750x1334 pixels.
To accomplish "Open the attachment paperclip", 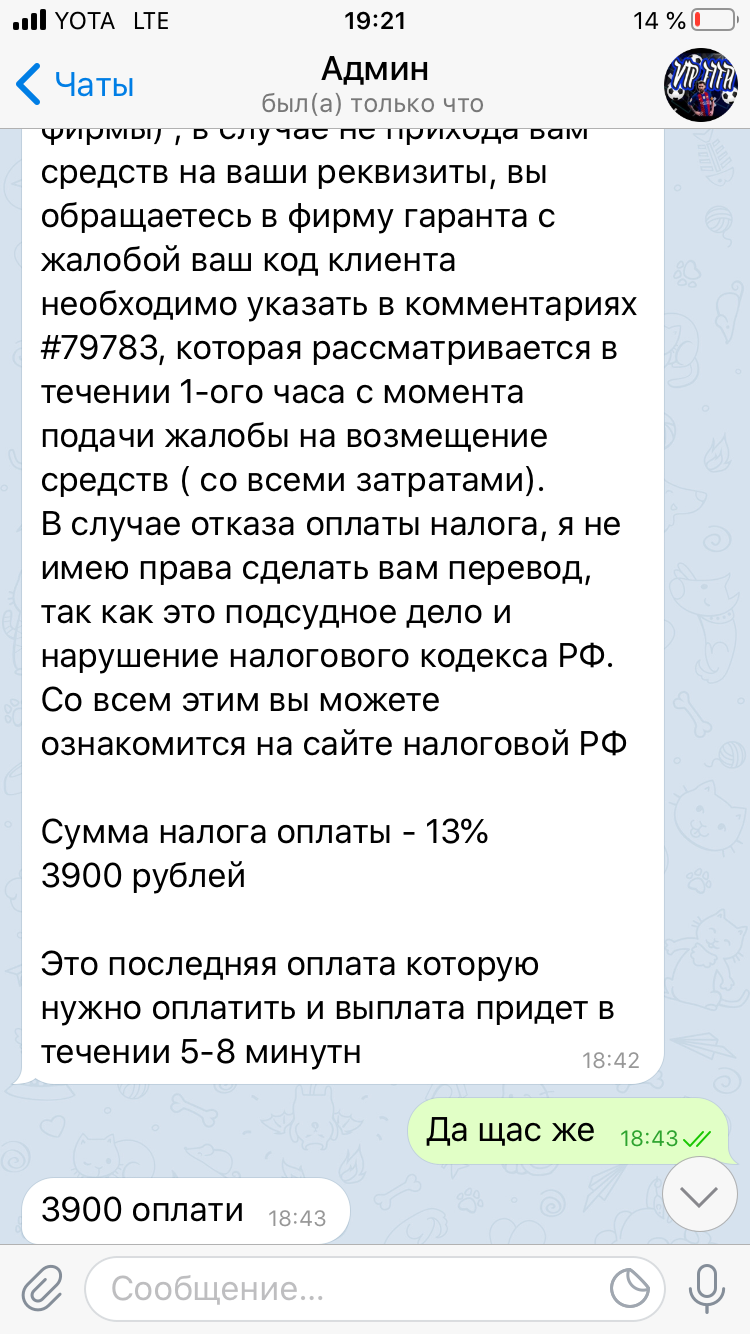I will coord(42,1288).
